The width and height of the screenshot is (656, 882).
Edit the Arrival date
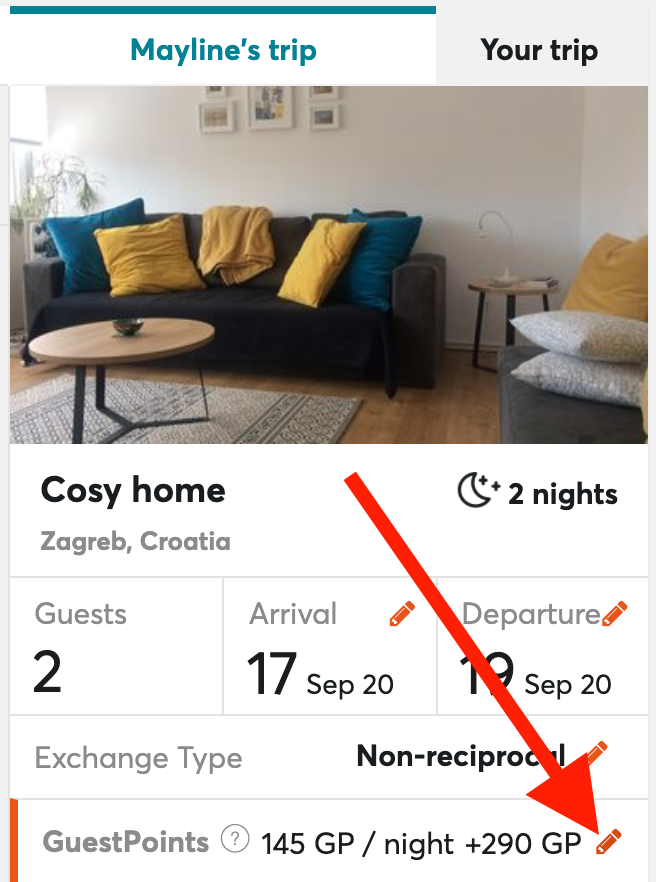[402, 614]
